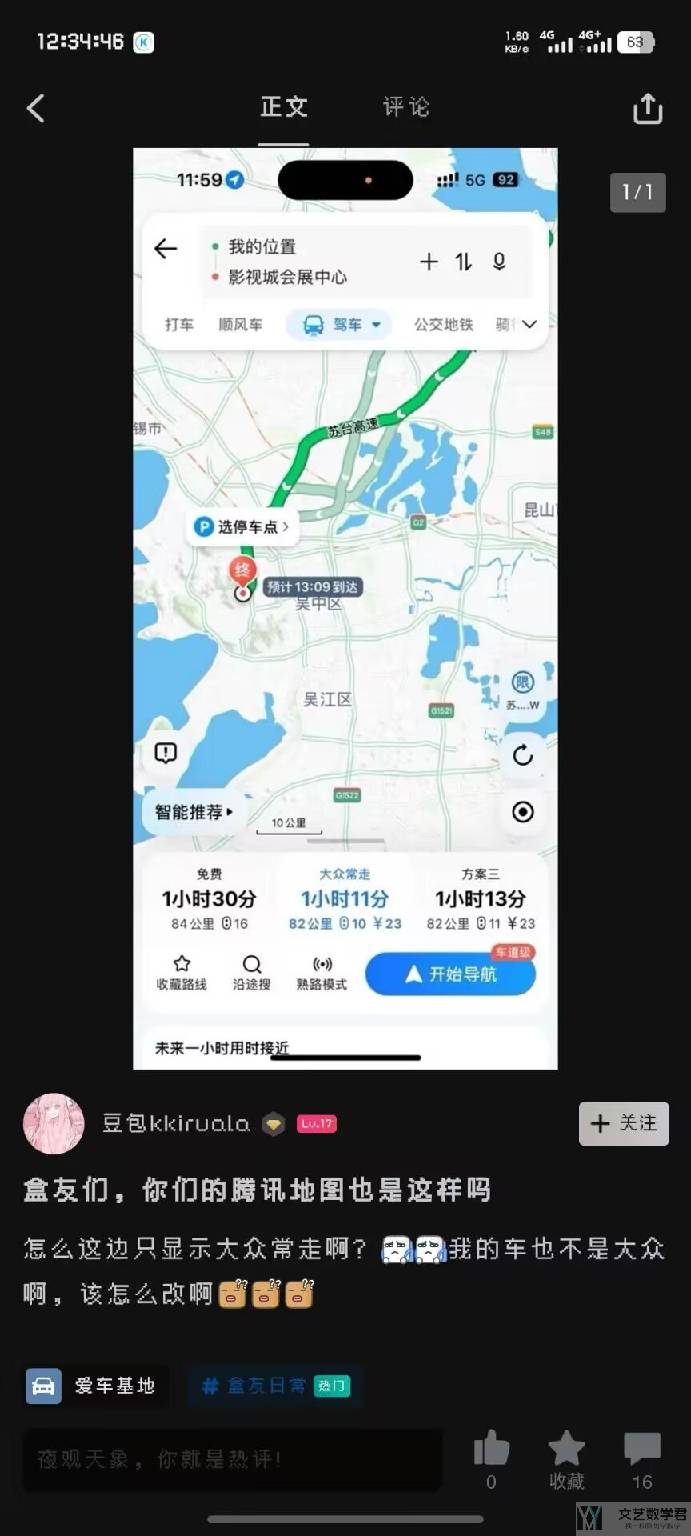Open the posted map screenshot image
The width and height of the screenshot is (691, 1536).
345,608
